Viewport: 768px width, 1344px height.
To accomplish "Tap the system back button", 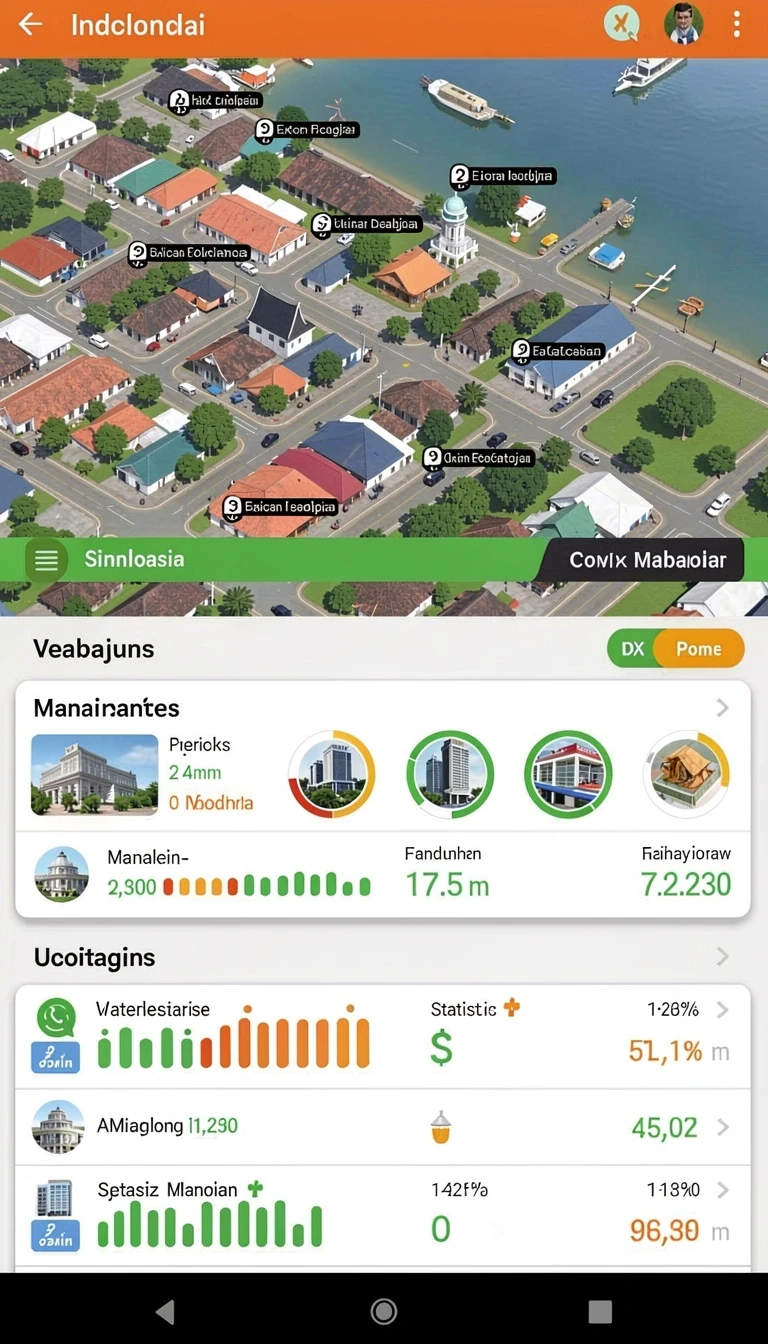I will (x=166, y=1311).
